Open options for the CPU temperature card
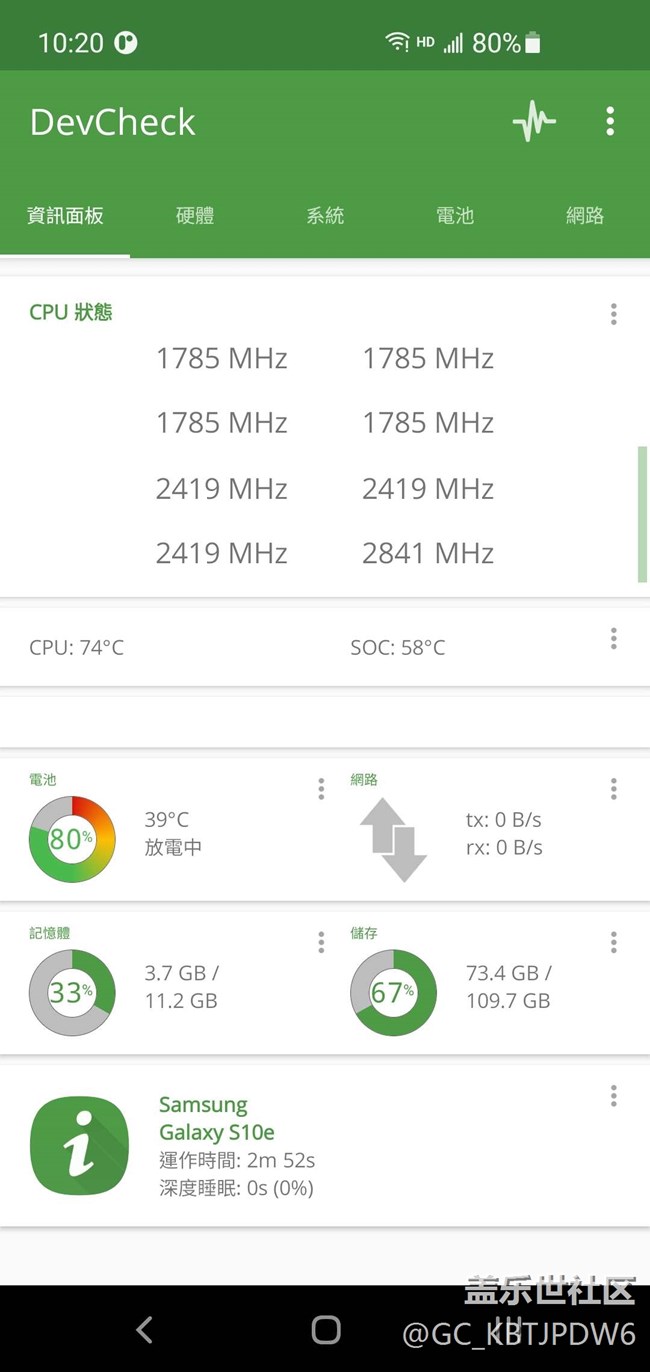The width and height of the screenshot is (650, 1372). click(613, 638)
